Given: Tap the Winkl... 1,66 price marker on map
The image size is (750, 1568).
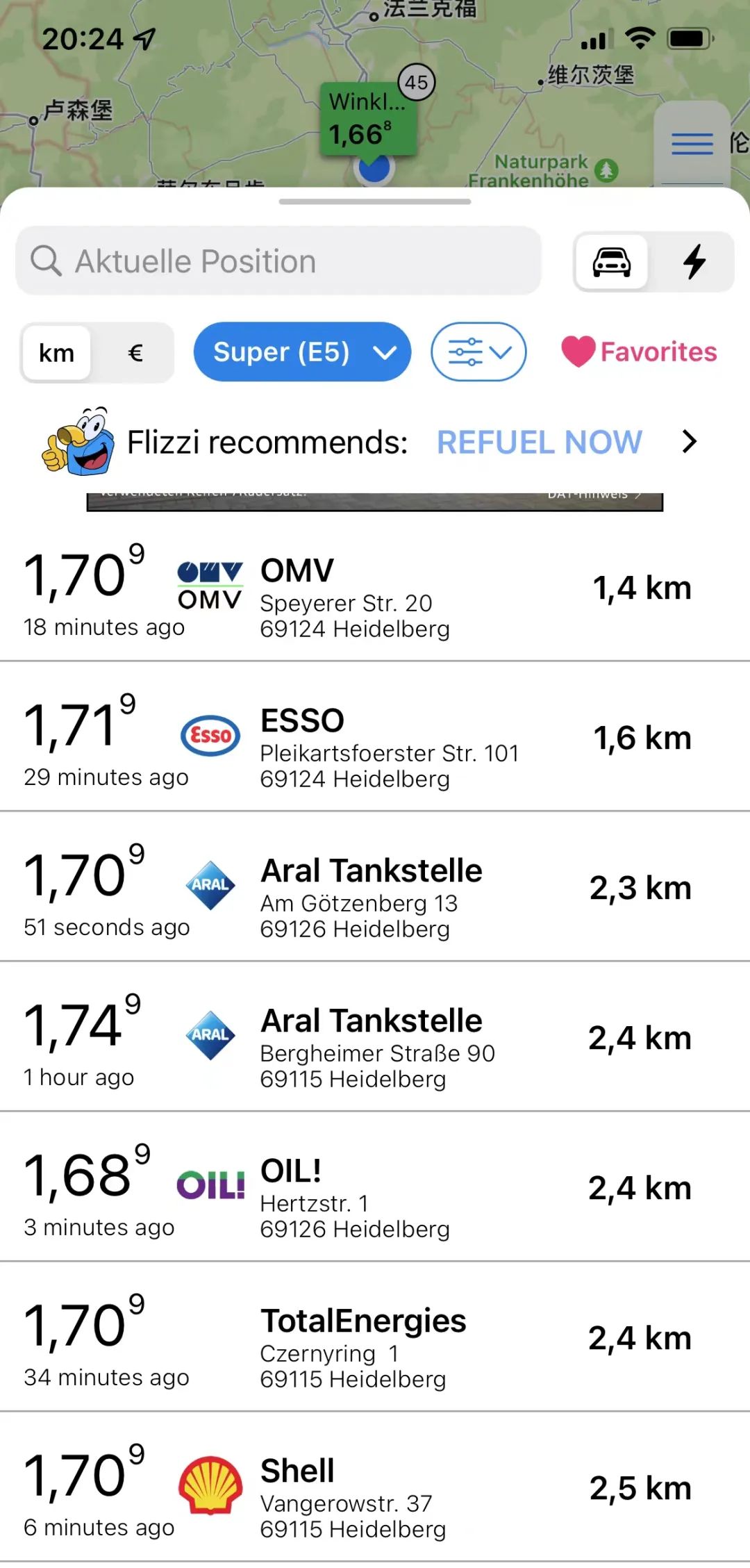Looking at the screenshot, I should 368,119.
